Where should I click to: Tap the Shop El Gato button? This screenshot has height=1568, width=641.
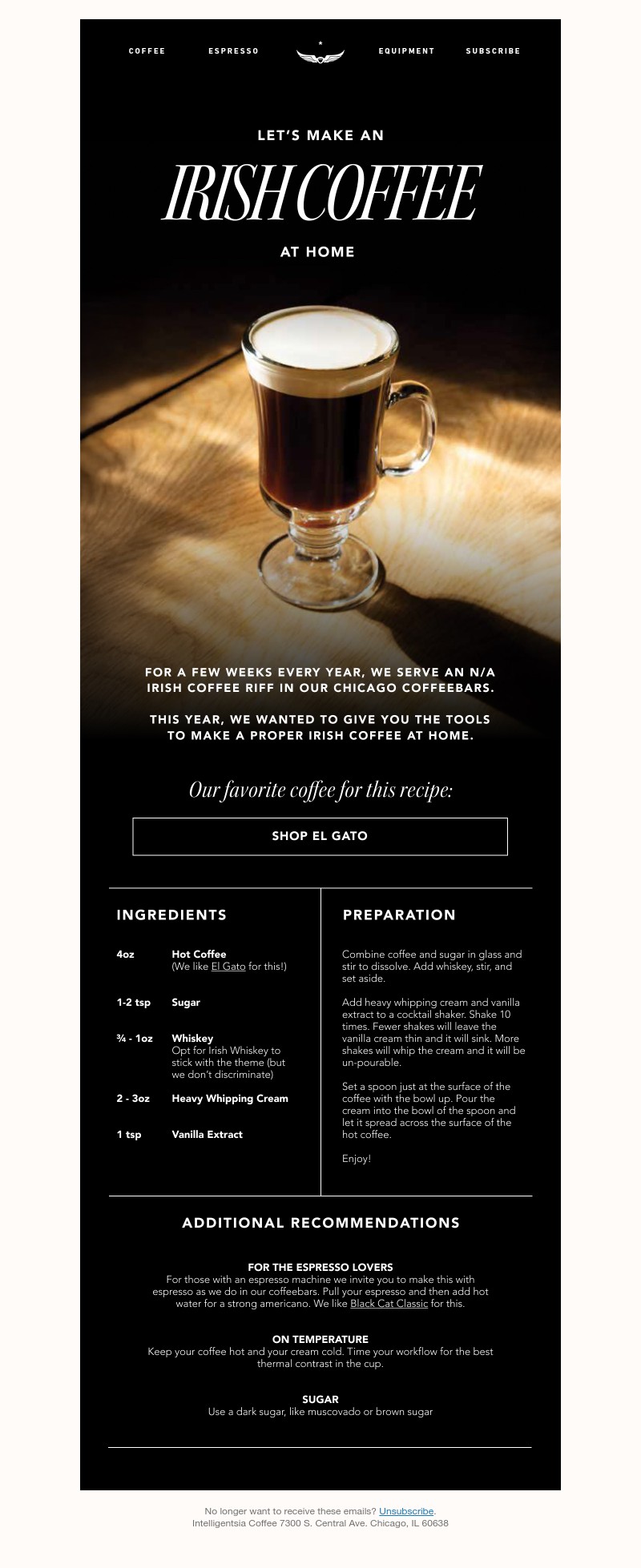pyautogui.click(x=320, y=836)
